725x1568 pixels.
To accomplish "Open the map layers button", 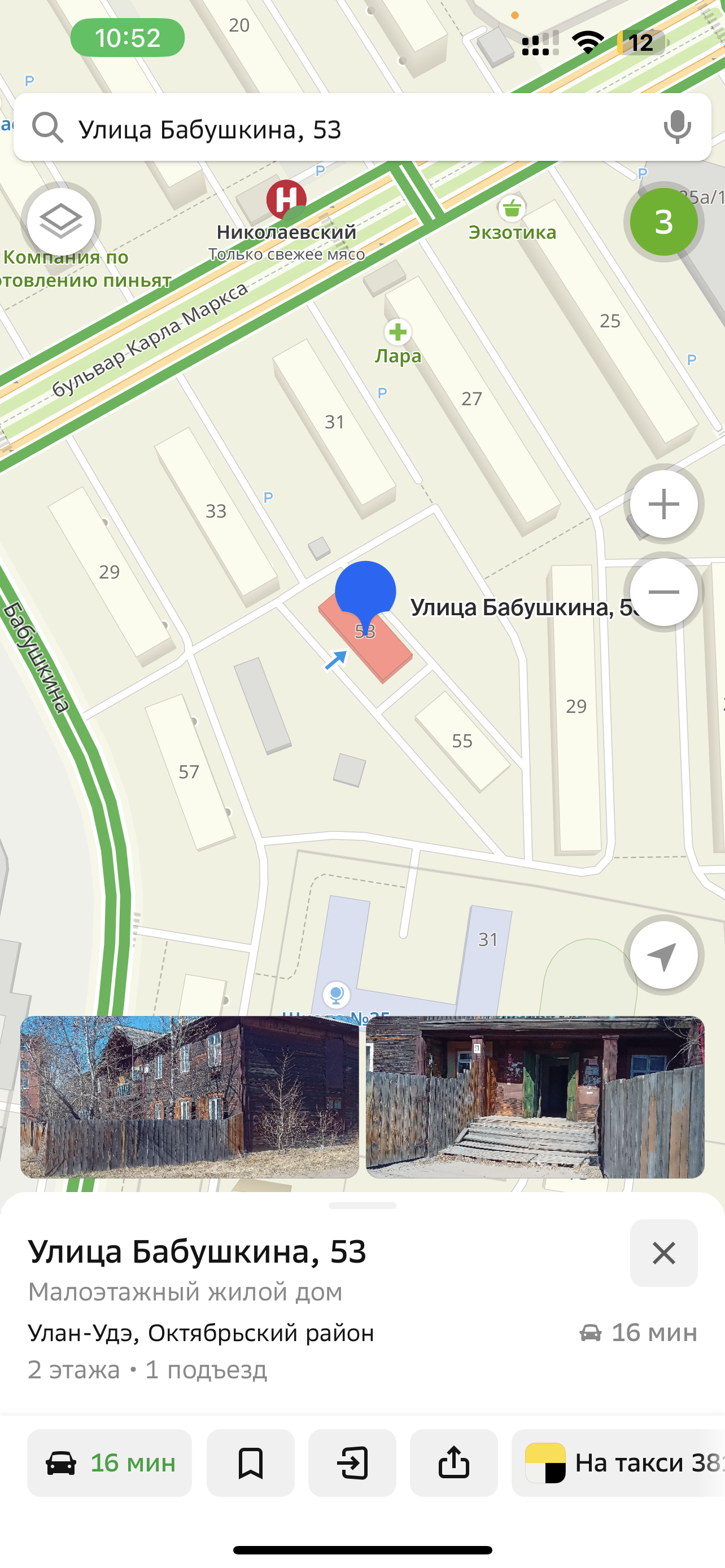I will [x=60, y=221].
